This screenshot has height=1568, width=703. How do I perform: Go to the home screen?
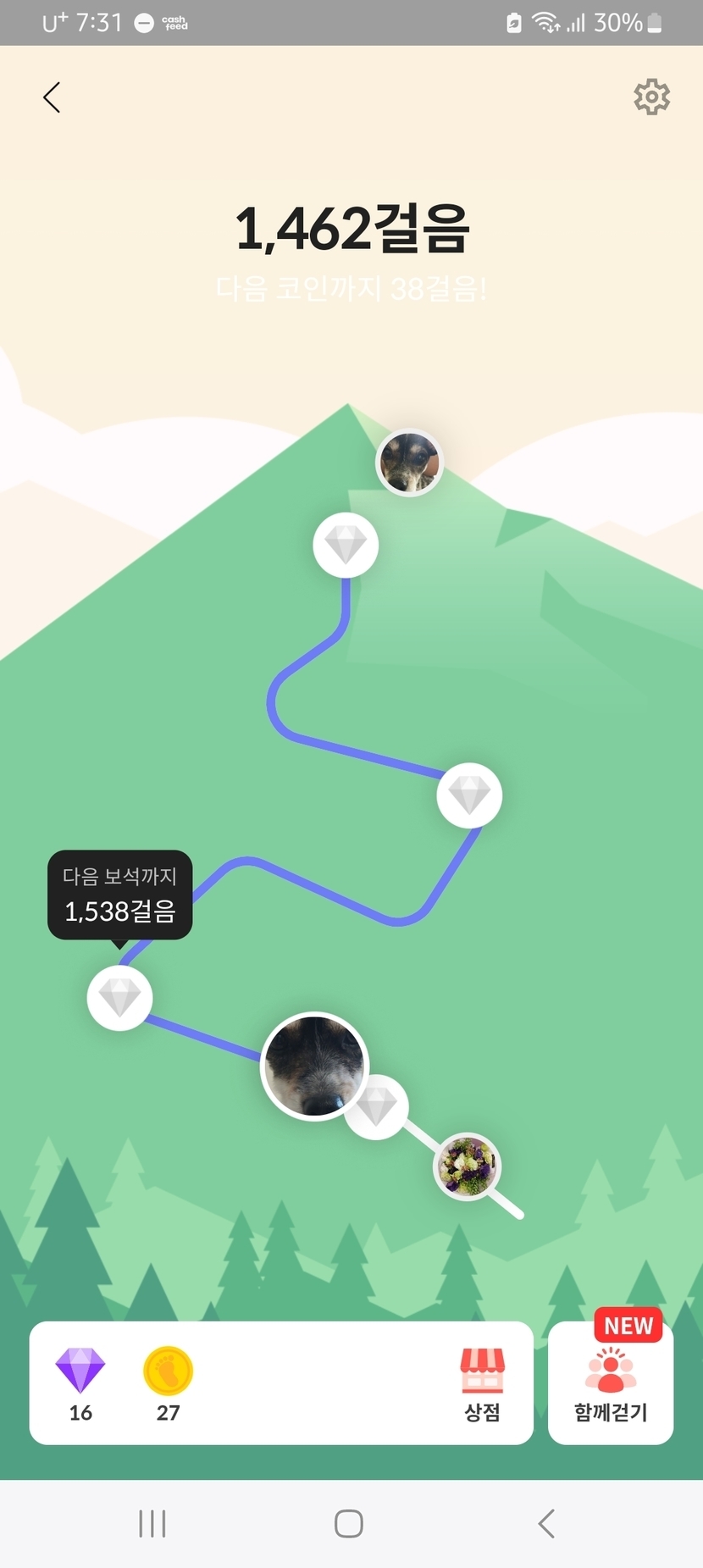click(x=349, y=1523)
